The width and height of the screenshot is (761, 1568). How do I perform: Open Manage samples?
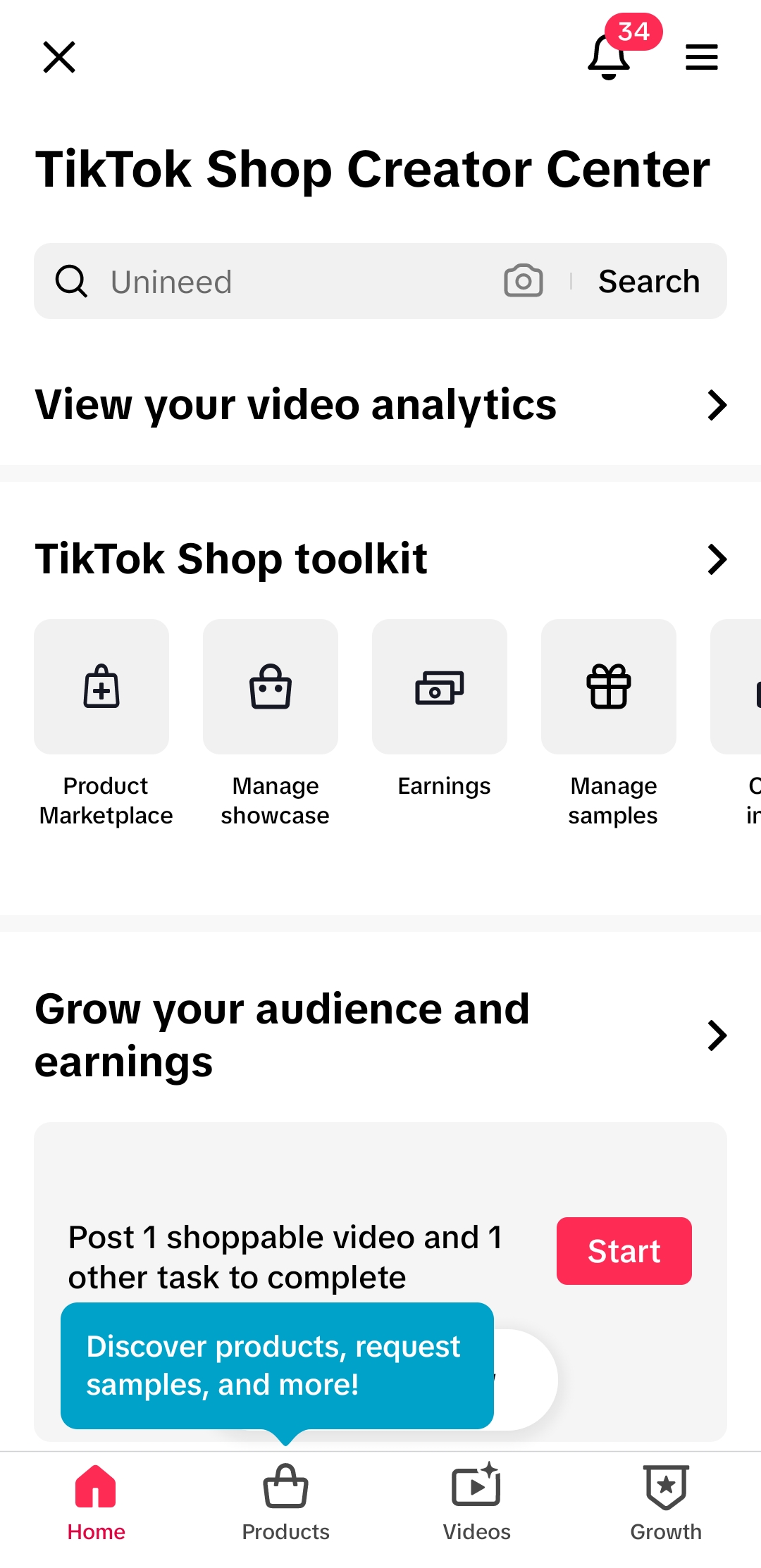click(x=612, y=724)
